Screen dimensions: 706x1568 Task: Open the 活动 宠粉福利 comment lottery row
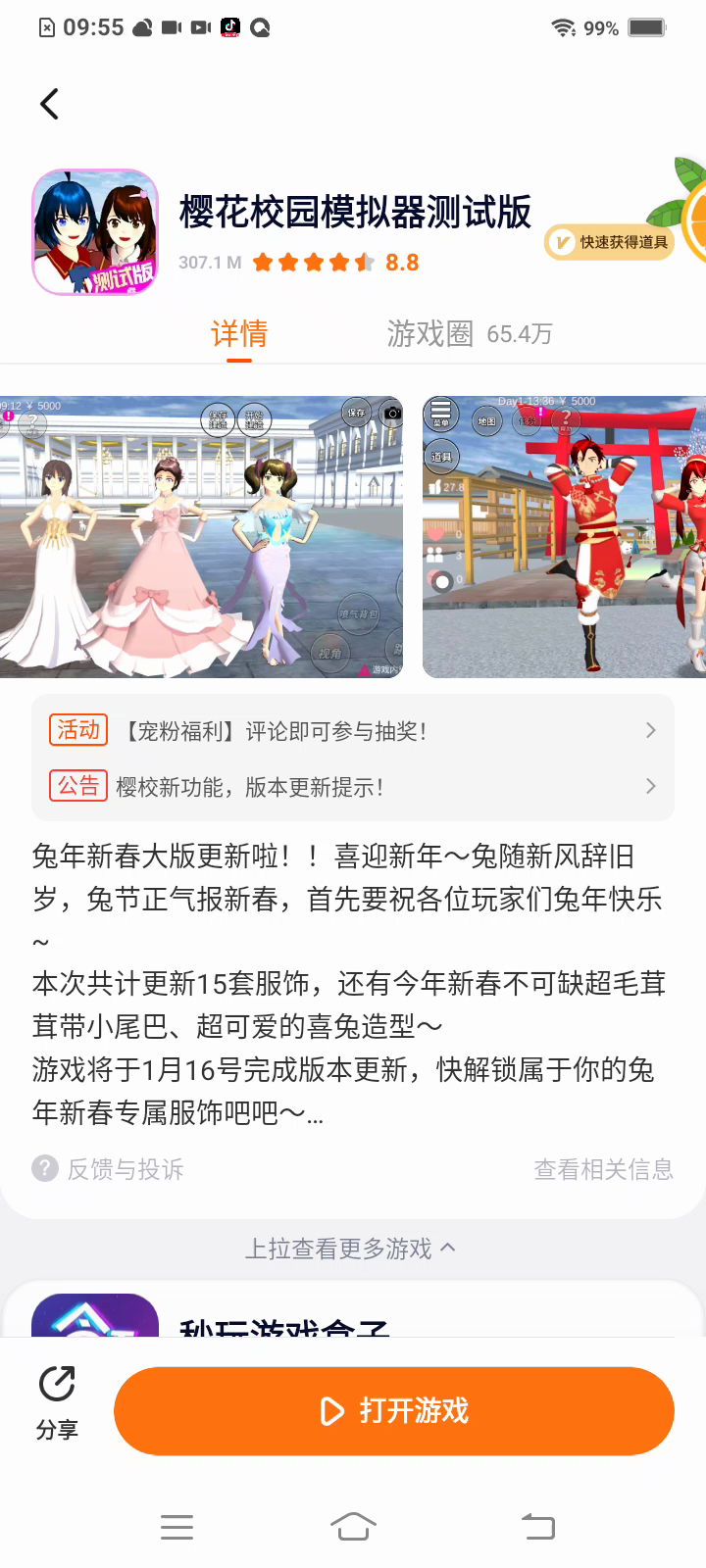(x=353, y=731)
